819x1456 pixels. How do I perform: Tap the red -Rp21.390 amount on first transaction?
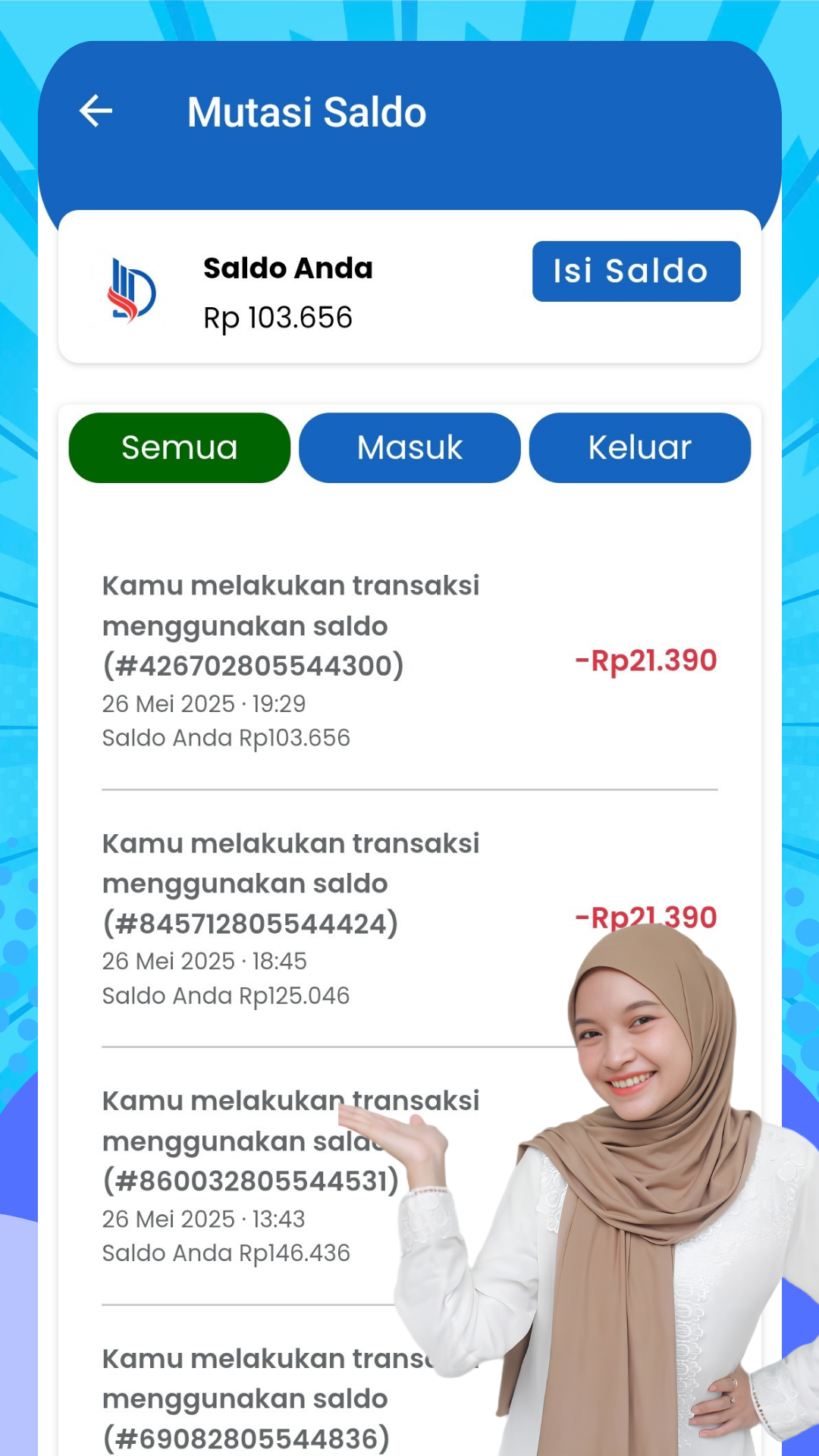646,660
